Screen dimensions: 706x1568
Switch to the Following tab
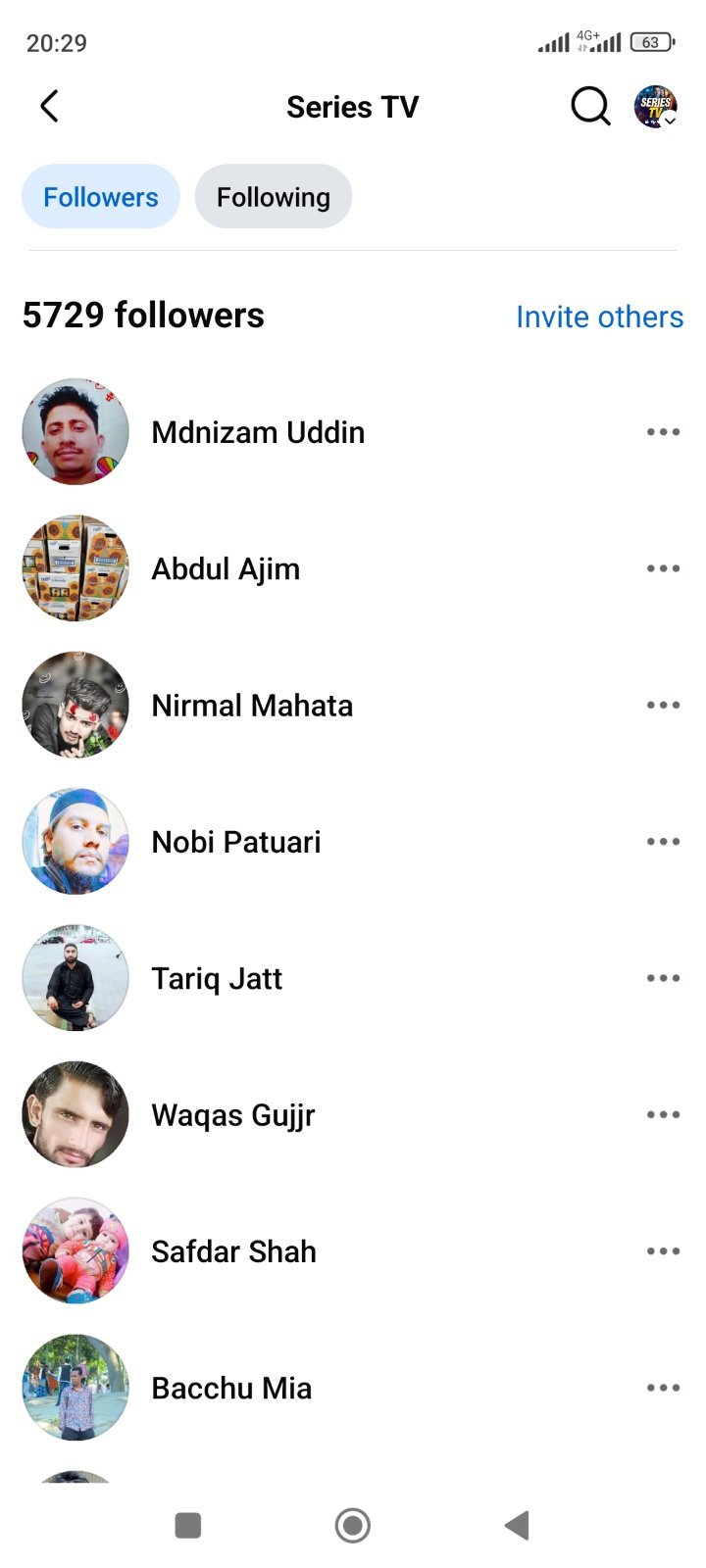pyautogui.click(x=273, y=197)
